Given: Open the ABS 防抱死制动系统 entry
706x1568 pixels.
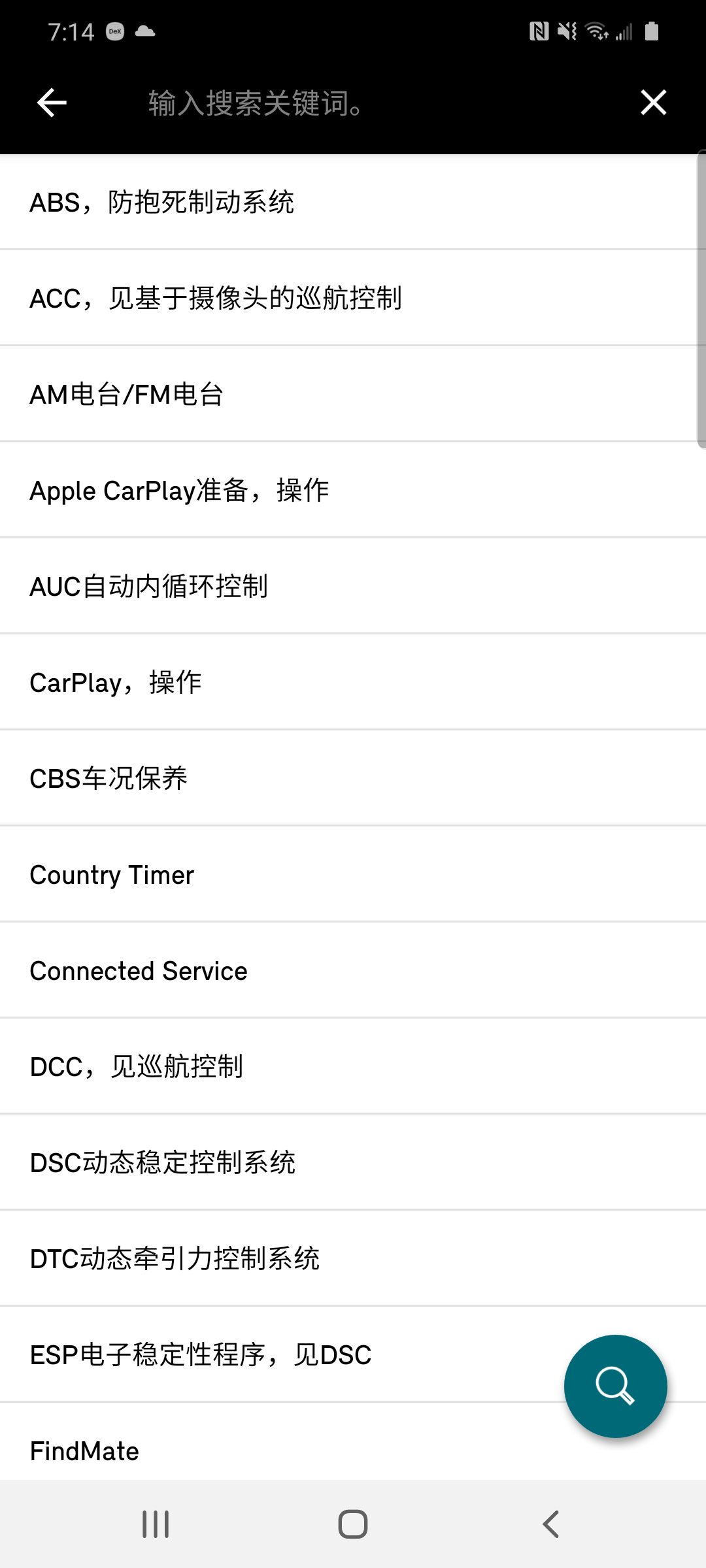Looking at the screenshot, I should (162, 203).
